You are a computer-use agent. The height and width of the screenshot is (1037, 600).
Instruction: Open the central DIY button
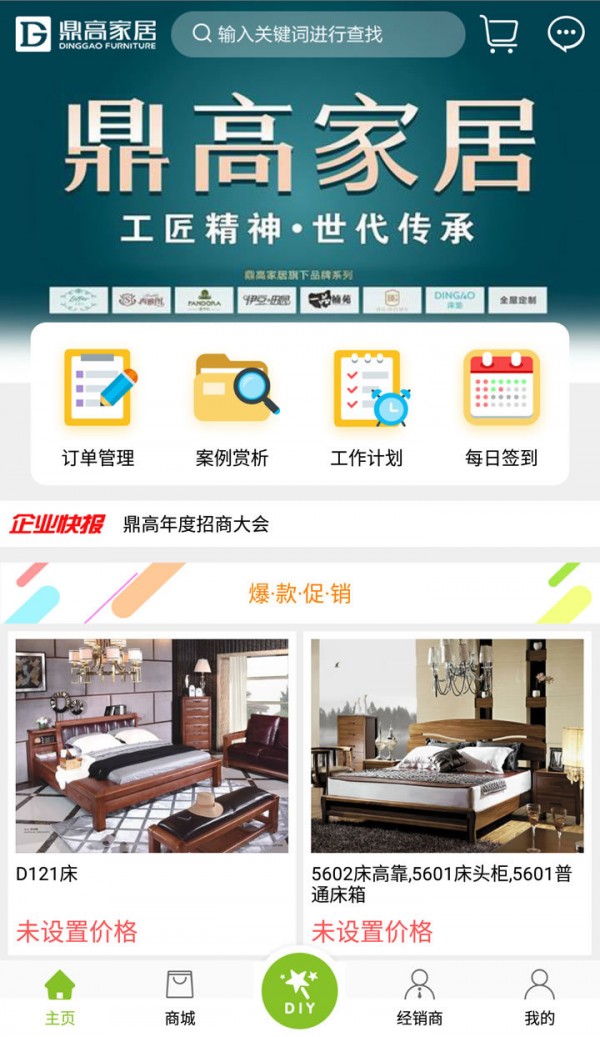tap(299, 992)
